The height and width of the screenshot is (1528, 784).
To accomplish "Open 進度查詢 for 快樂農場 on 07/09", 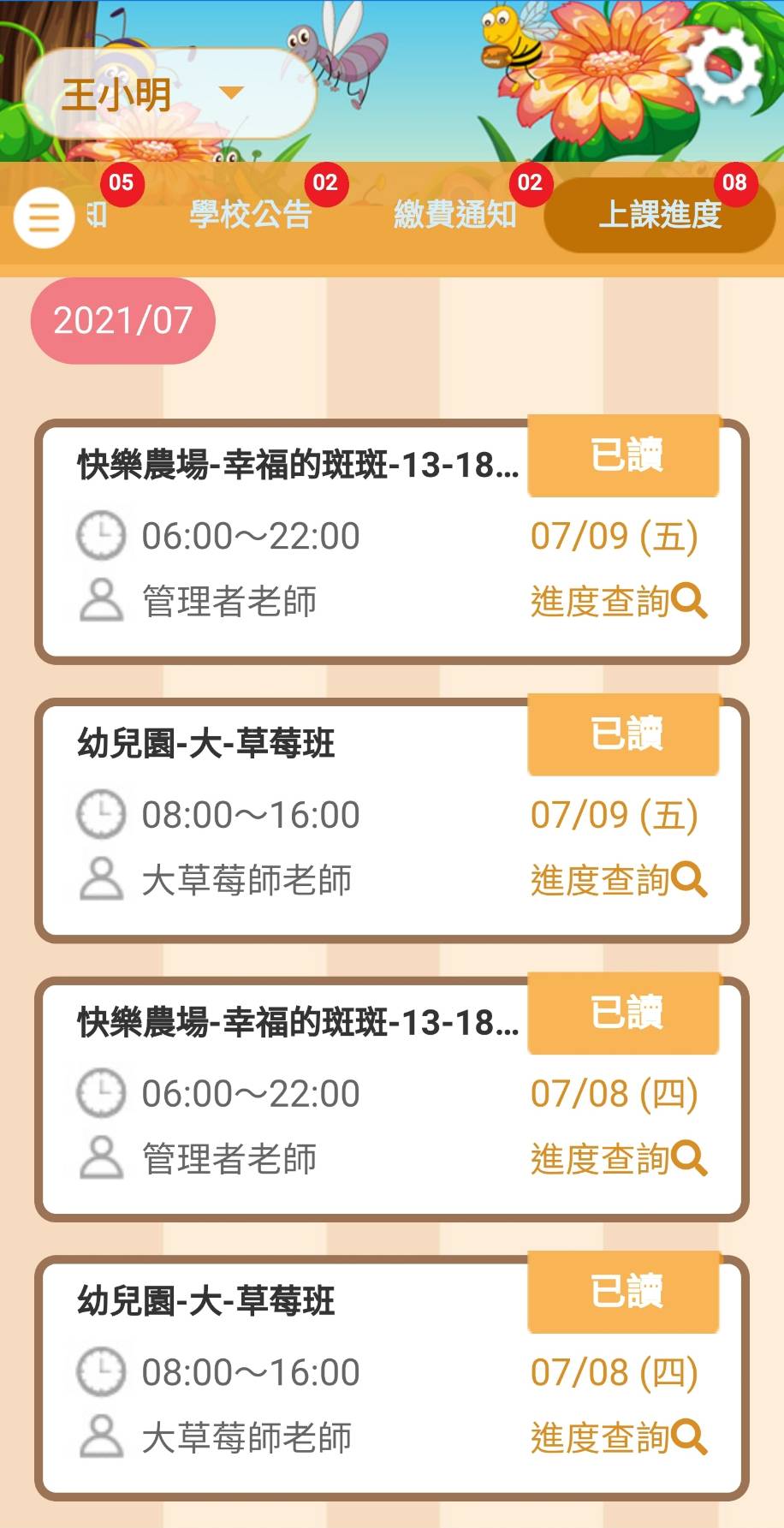I will [x=618, y=601].
